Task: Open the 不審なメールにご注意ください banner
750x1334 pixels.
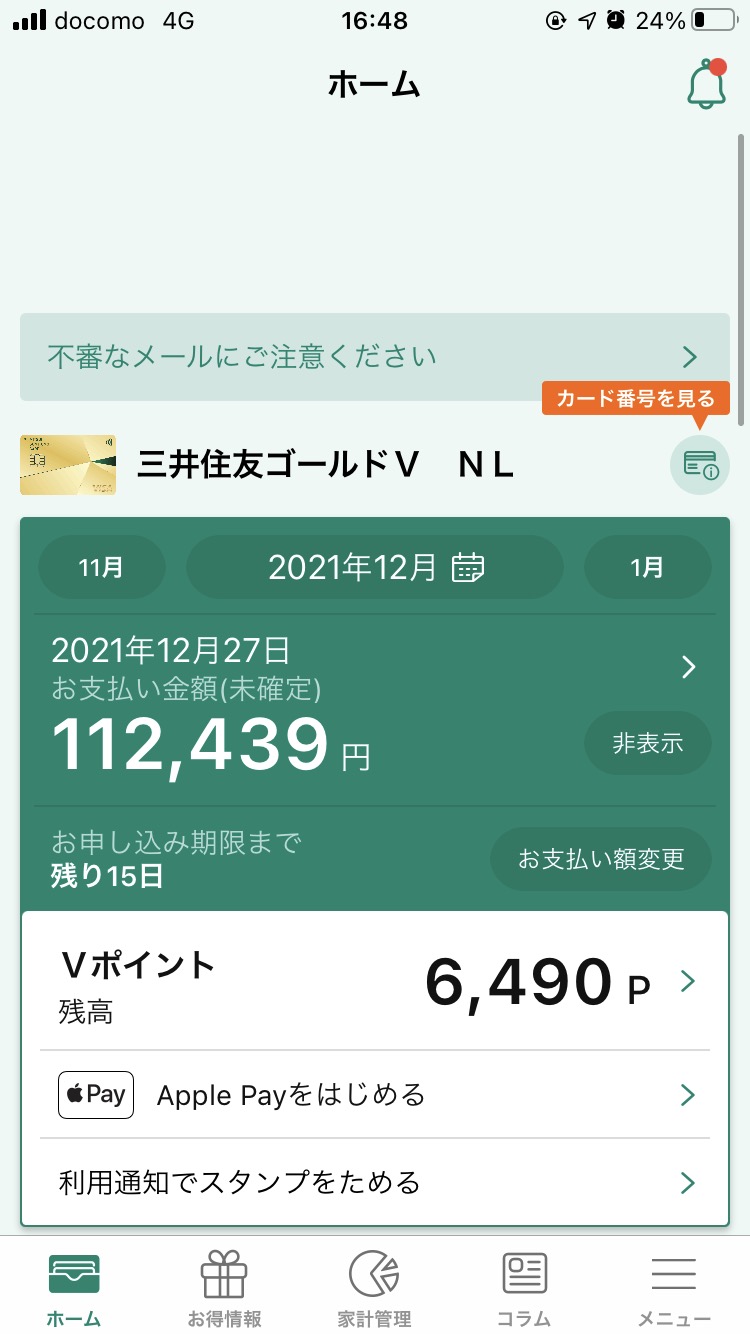Action: point(375,357)
